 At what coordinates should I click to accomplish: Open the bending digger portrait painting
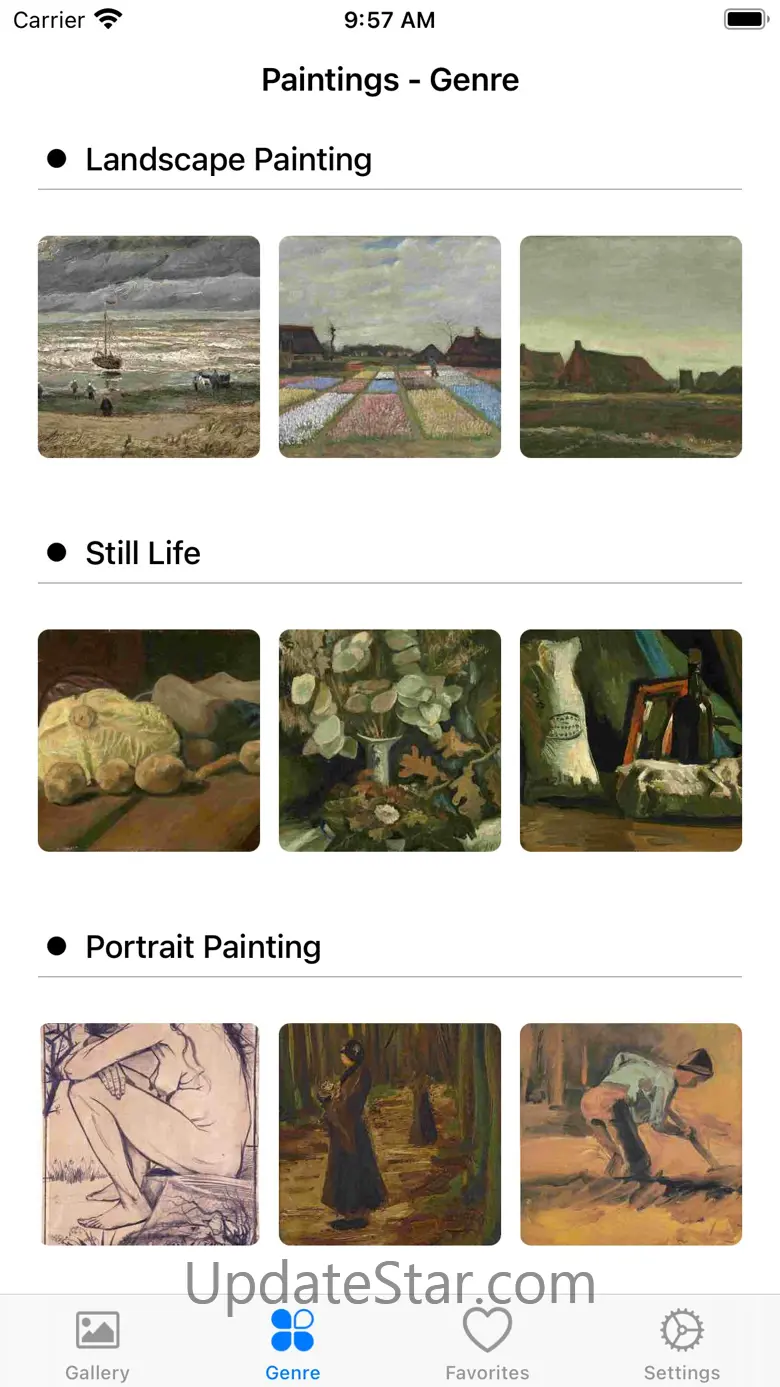(631, 1134)
